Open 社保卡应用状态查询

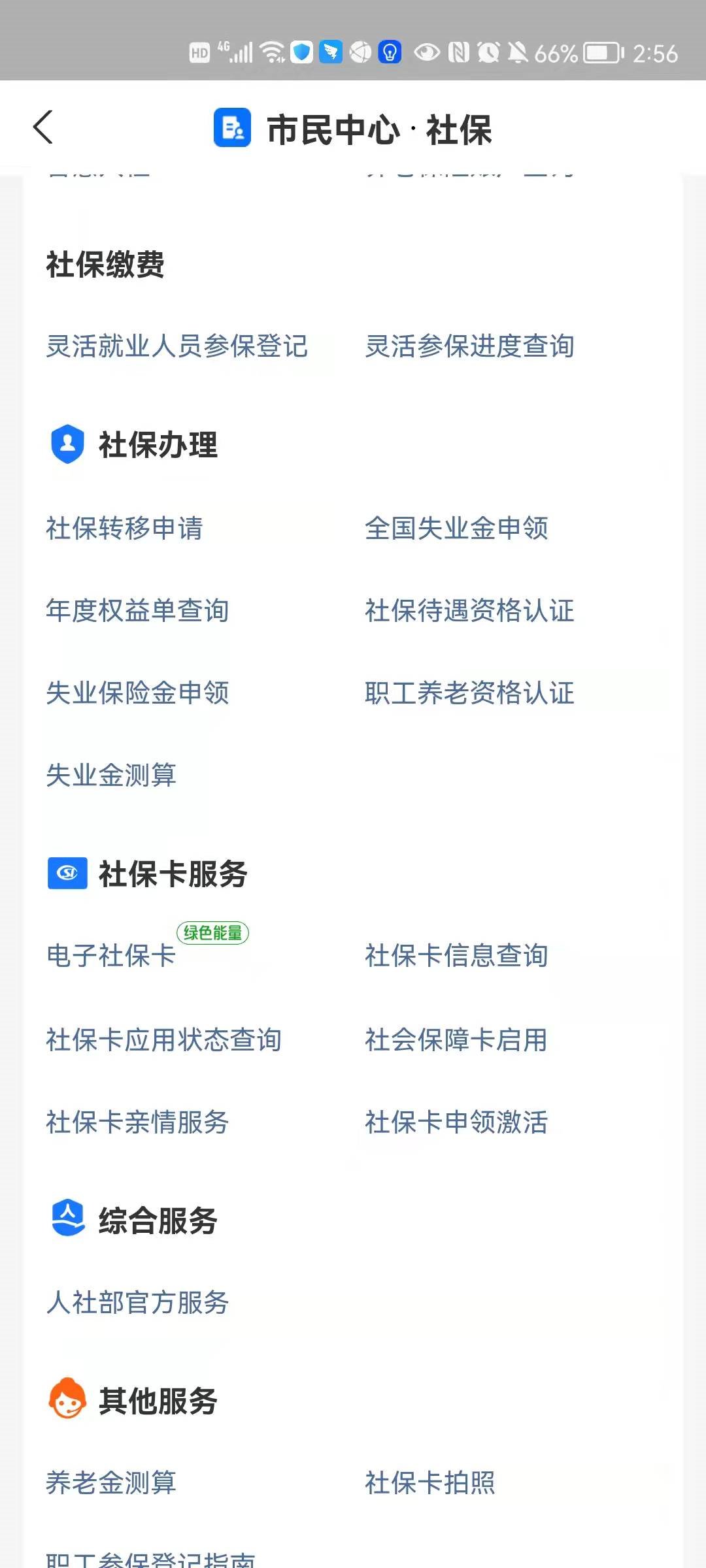click(163, 1039)
